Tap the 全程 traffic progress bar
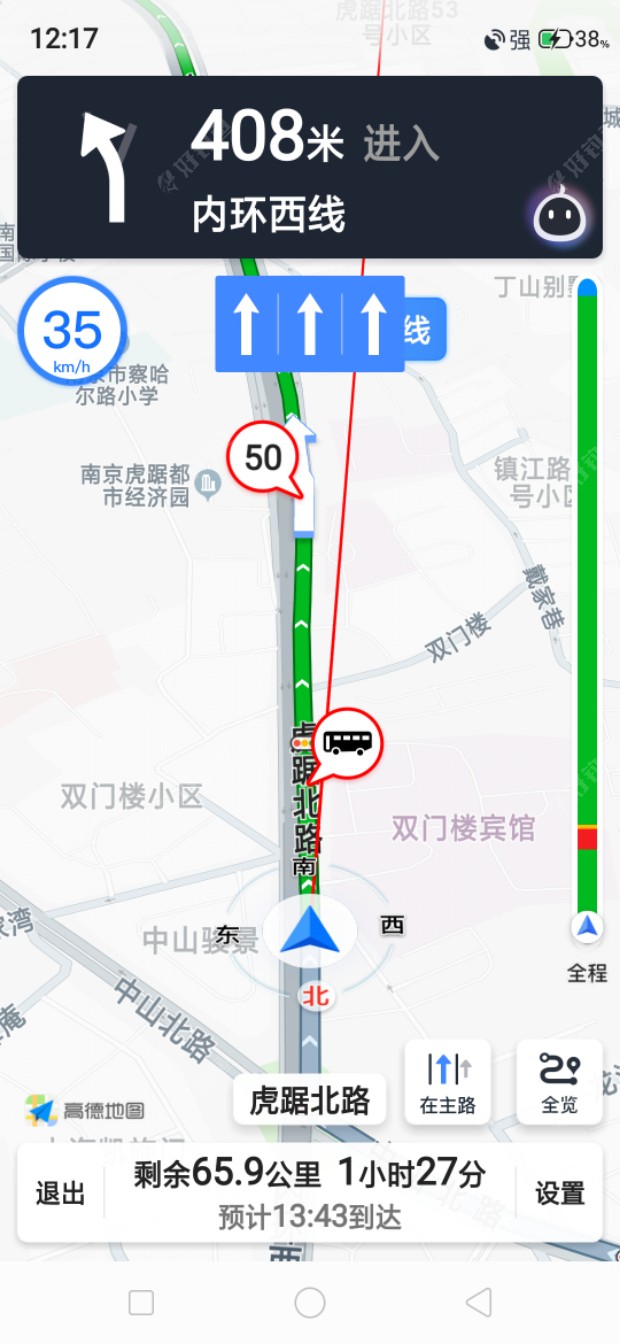The width and height of the screenshot is (620, 1344). point(587,600)
